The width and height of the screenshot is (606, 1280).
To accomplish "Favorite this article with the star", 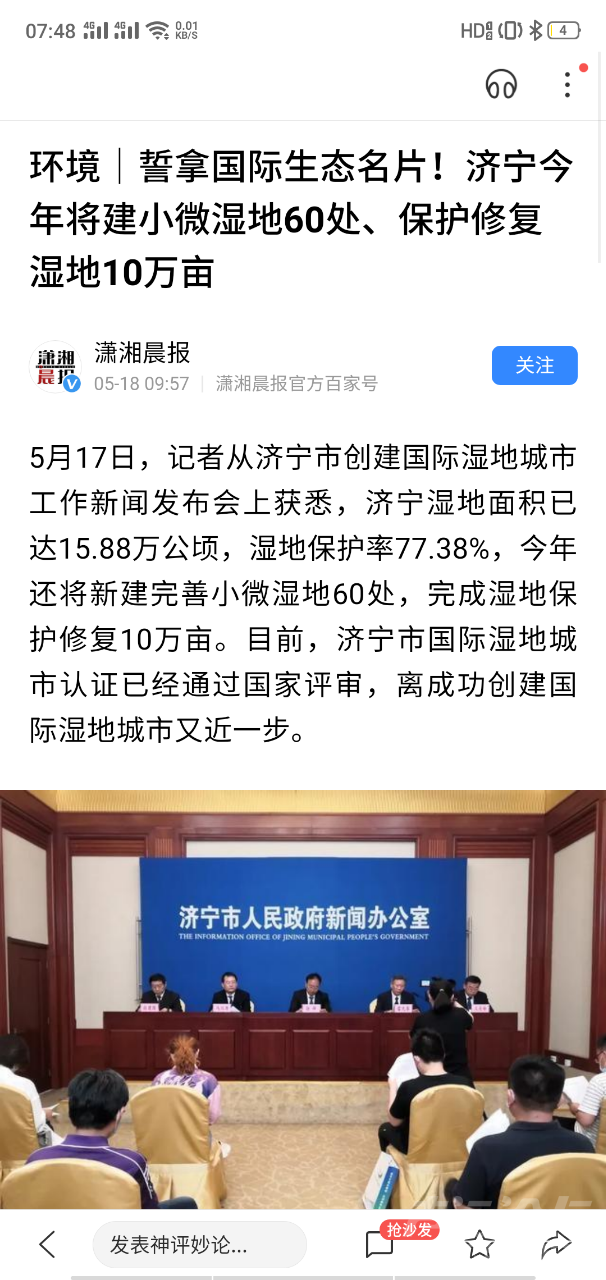I will tap(480, 1244).
